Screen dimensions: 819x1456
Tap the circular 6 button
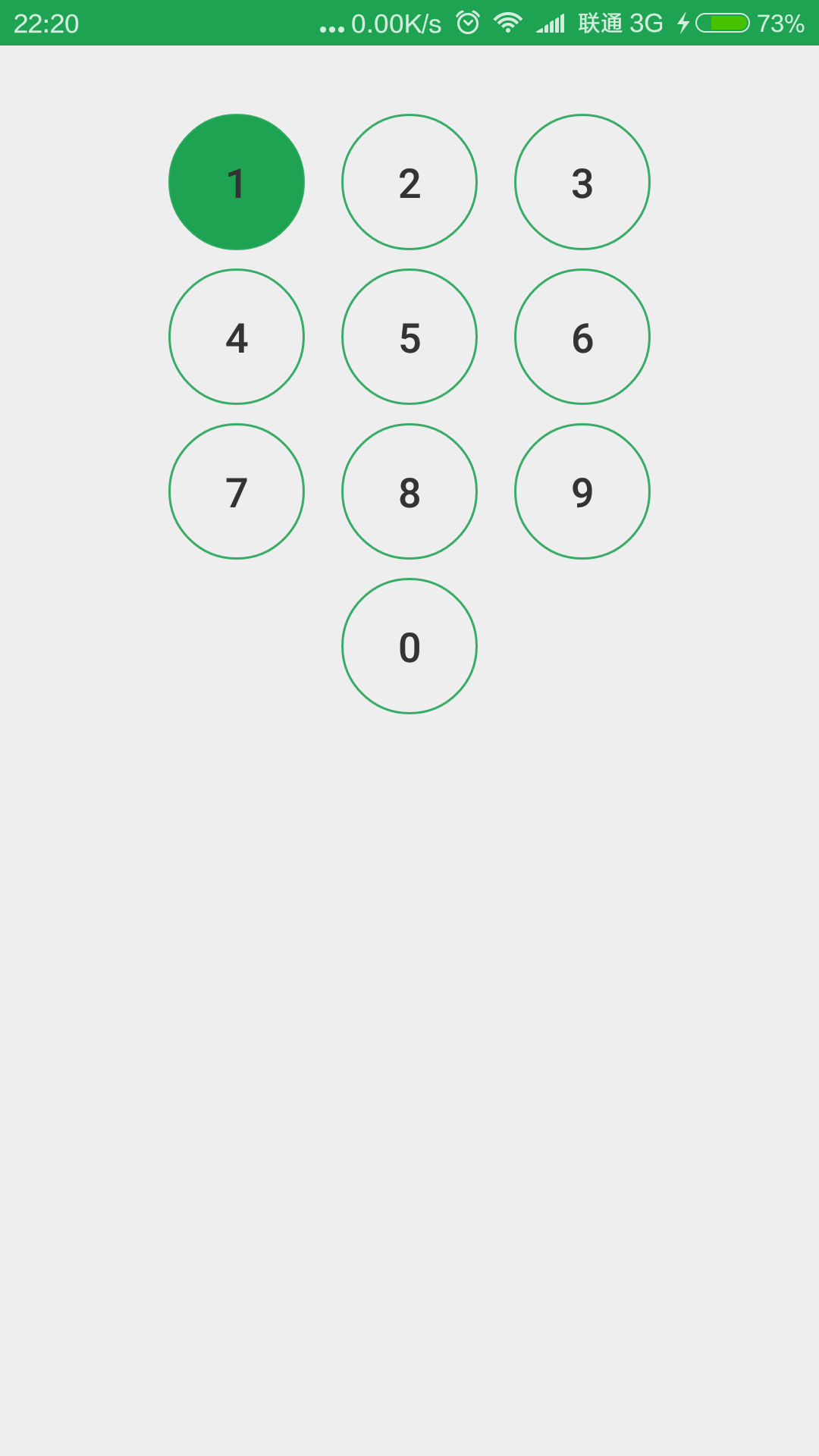pos(582,337)
